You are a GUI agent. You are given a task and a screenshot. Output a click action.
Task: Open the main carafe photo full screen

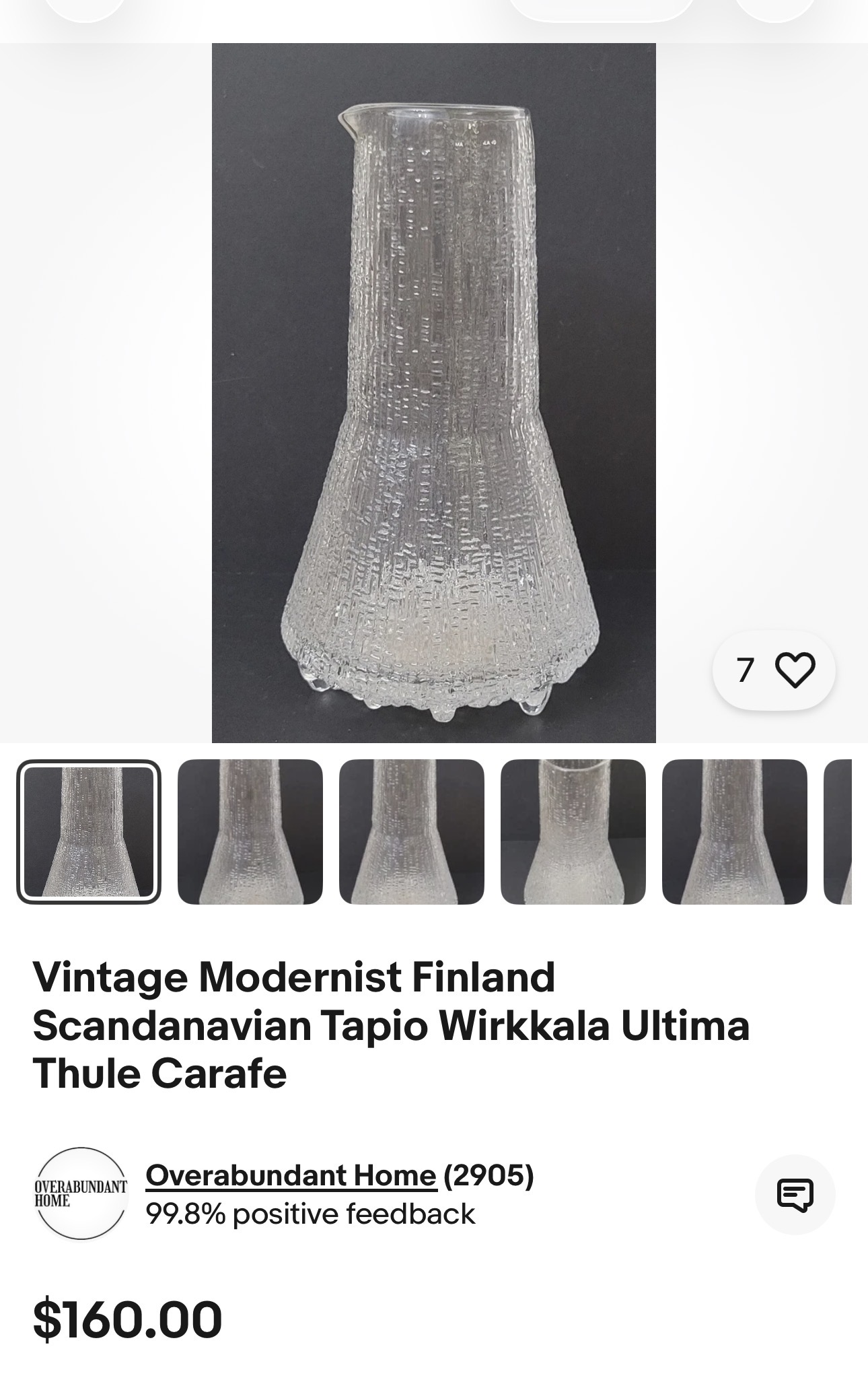pos(433,392)
